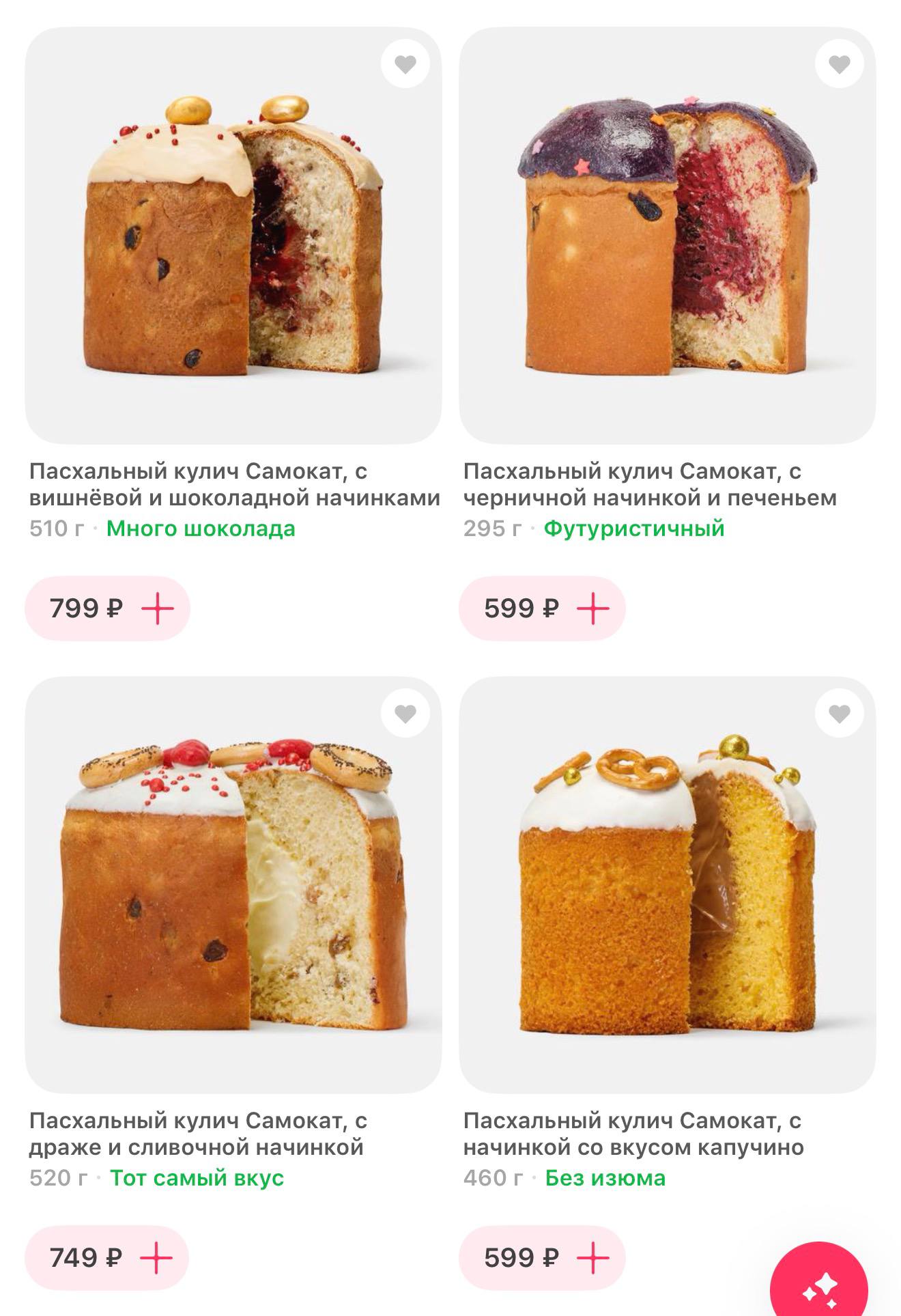Favorite the blueberry filling kulich

[x=839, y=64]
